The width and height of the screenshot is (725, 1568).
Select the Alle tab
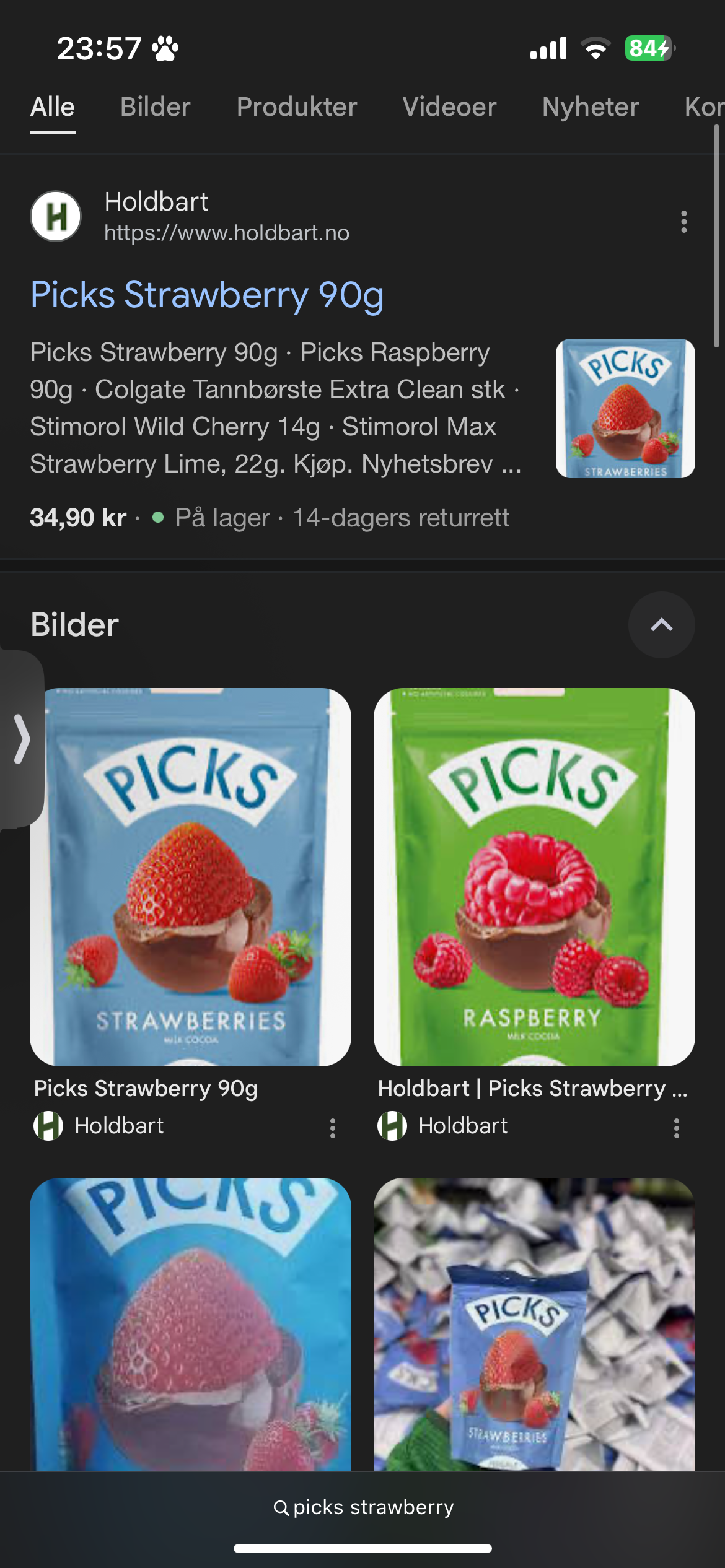(x=53, y=107)
